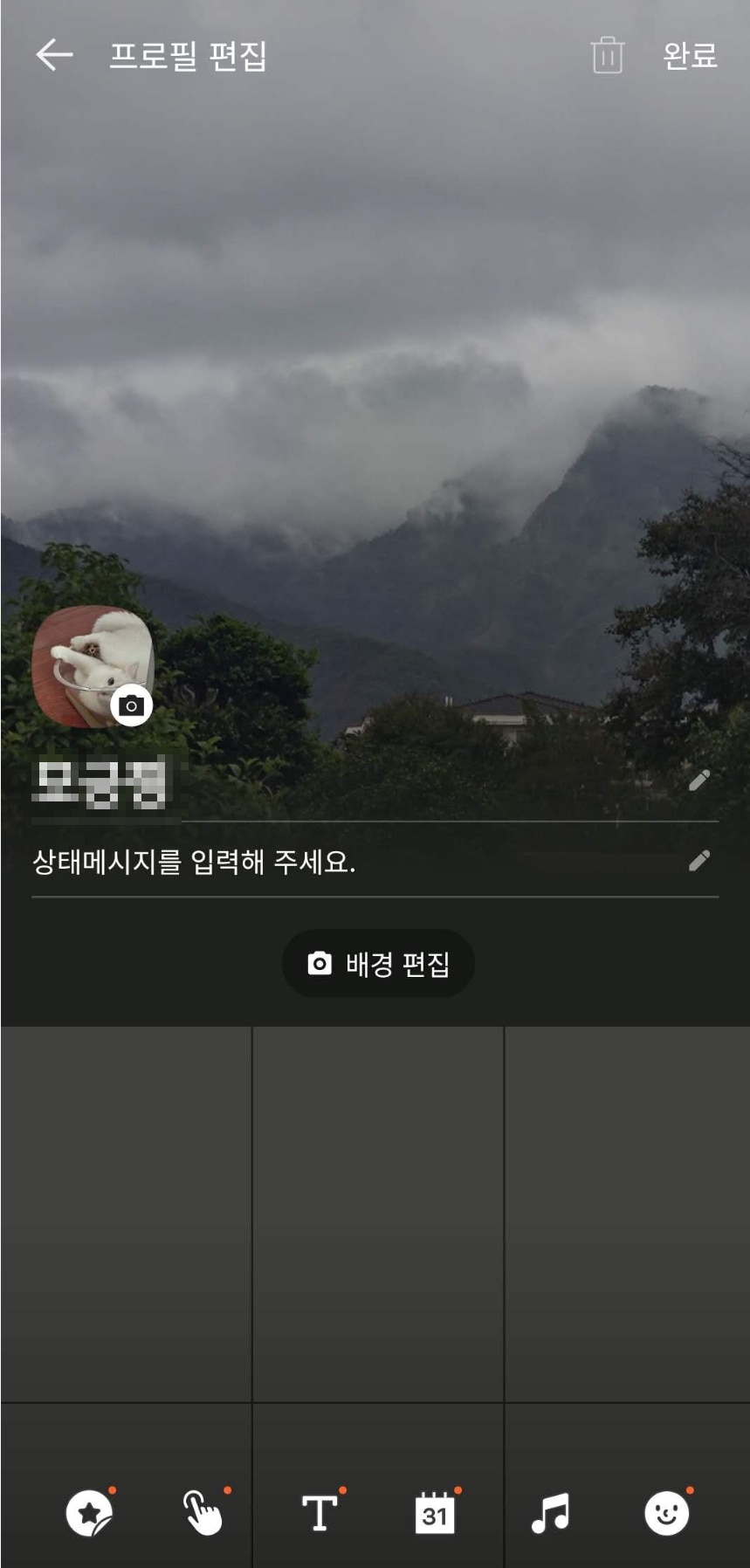The image size is (750, 1568).
Task: Tap the pencil icon for the status message
Action: pos(698,863)
